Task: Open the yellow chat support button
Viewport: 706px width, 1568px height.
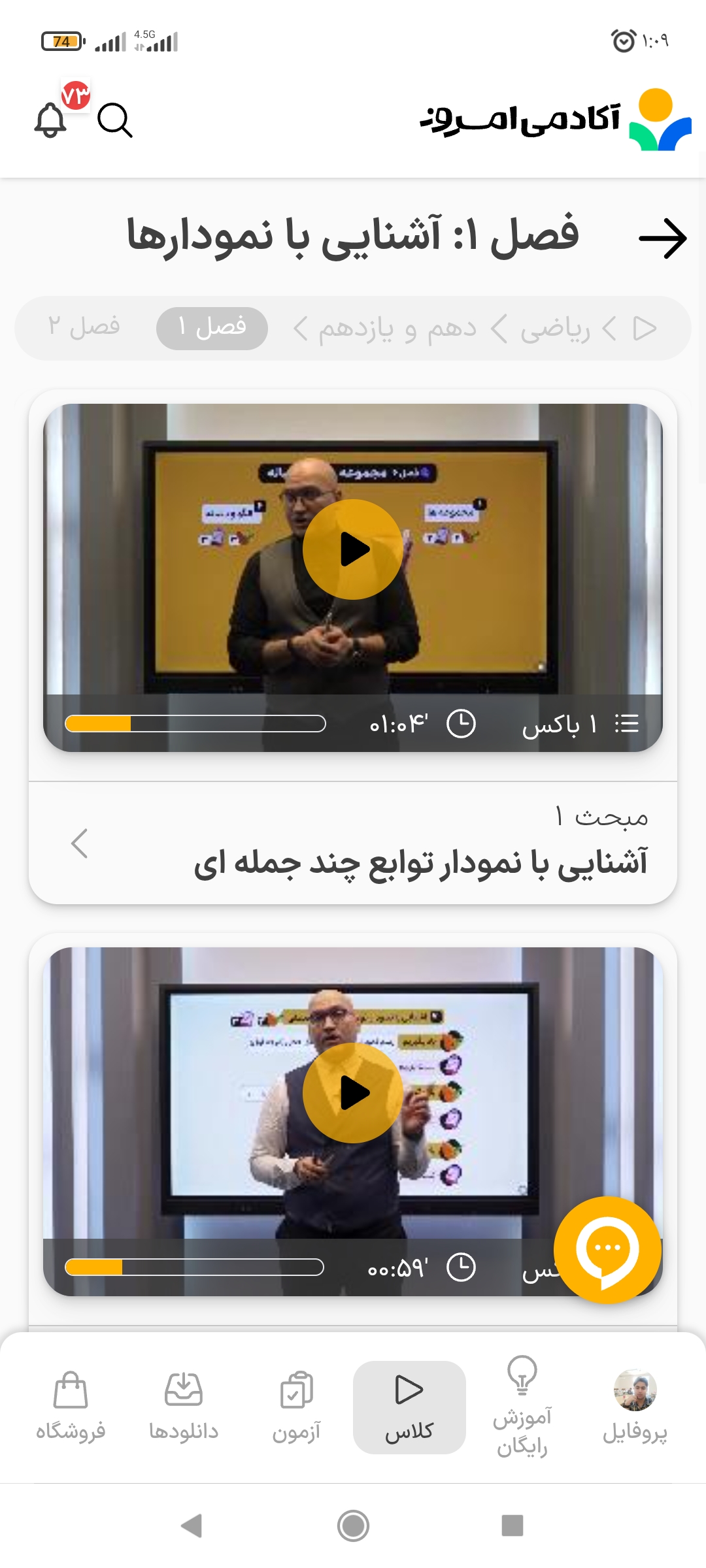Action: click(607, 1250)
